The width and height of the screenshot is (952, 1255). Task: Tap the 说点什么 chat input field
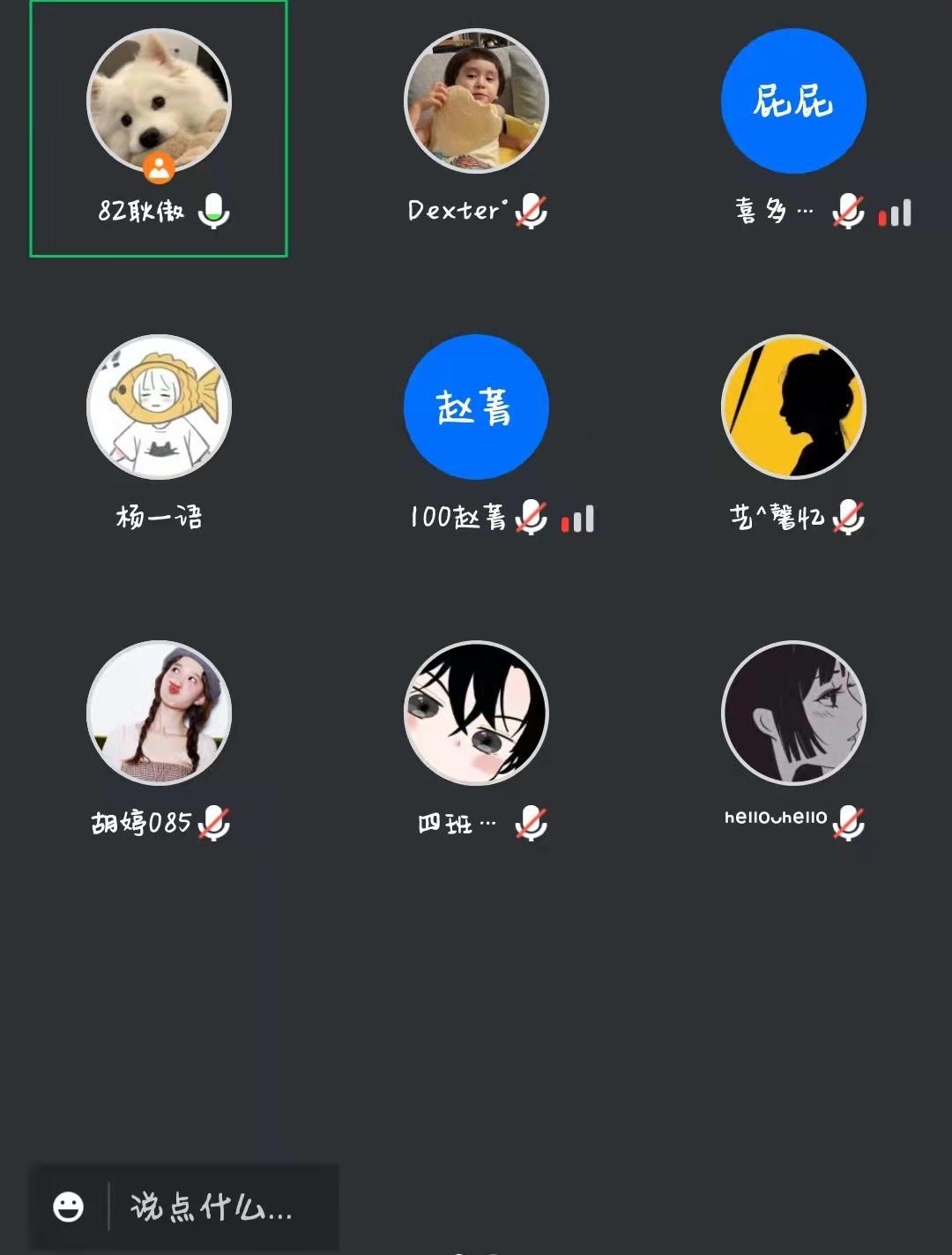220,1206
